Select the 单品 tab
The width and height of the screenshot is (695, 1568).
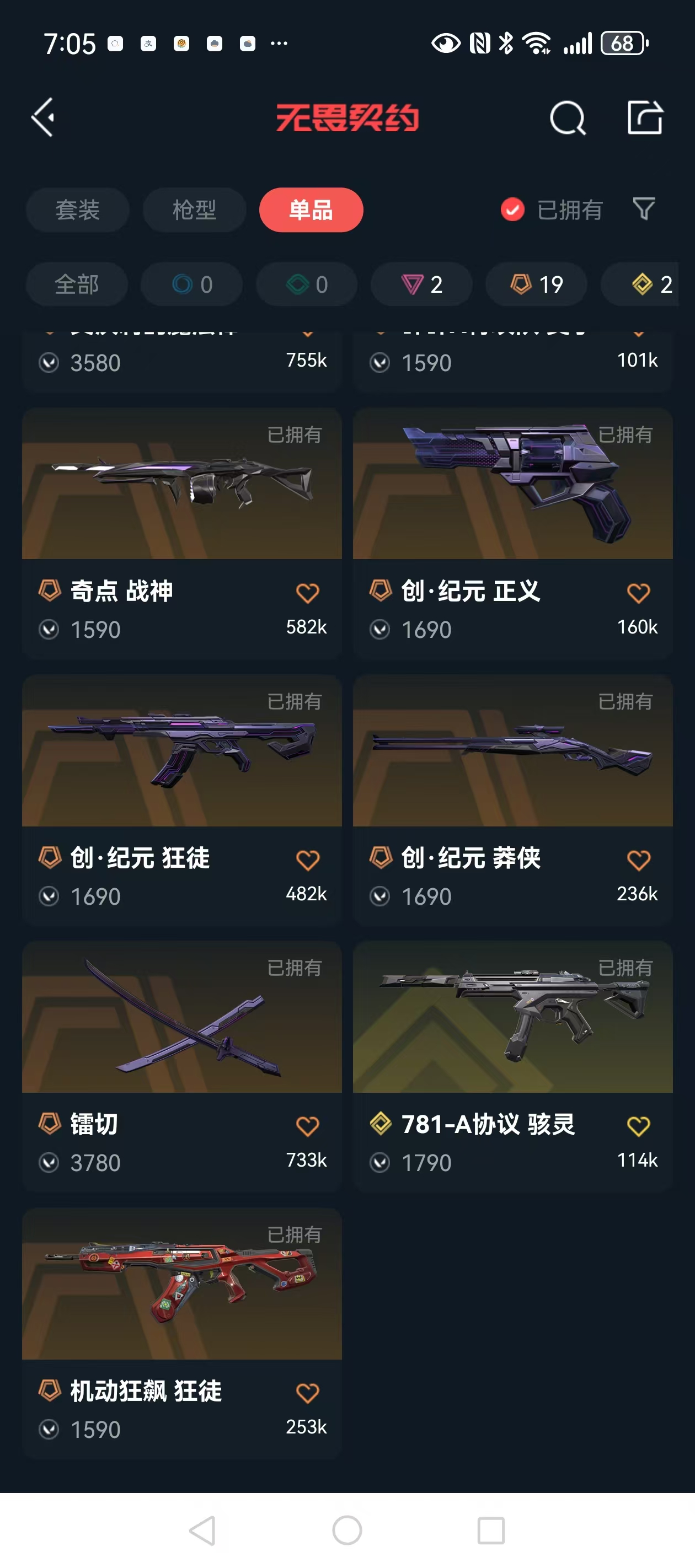click(311, 210)
